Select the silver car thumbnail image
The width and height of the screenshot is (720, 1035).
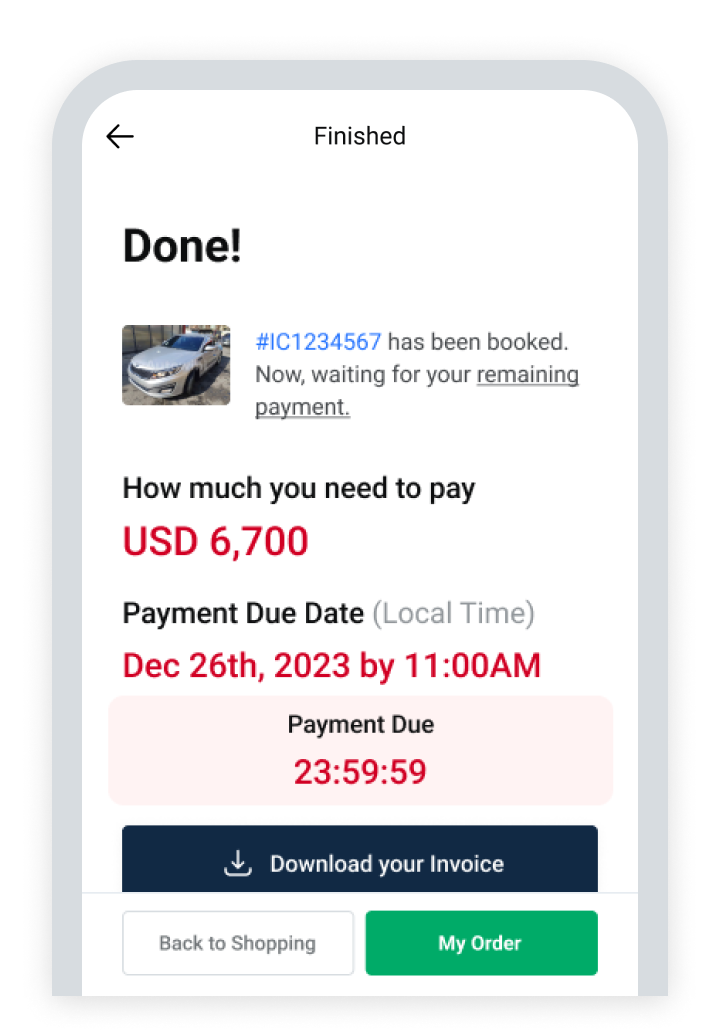click(x=176, y=365)
